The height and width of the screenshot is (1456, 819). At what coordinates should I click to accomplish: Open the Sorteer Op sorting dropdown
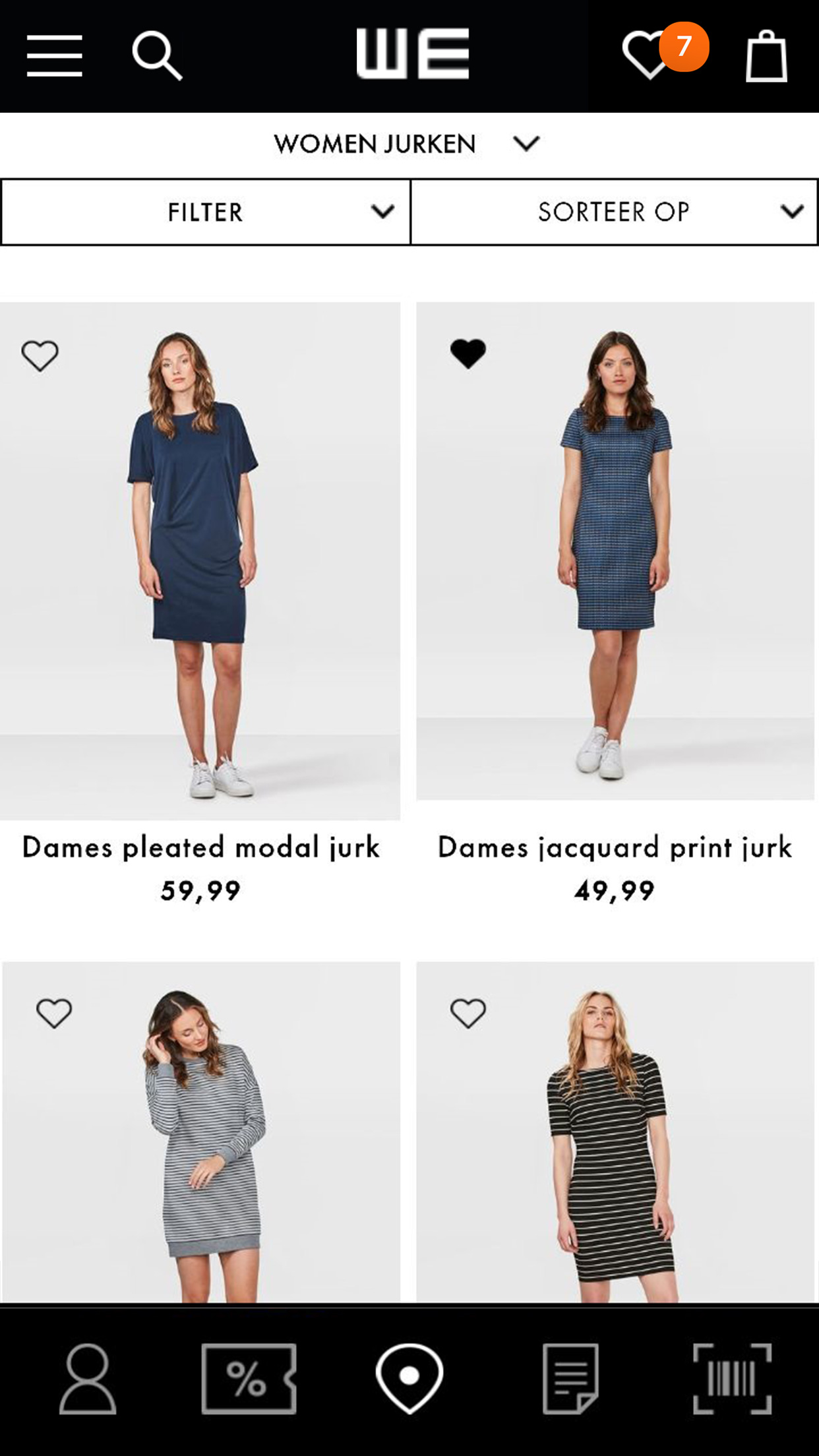pos(614,212)
